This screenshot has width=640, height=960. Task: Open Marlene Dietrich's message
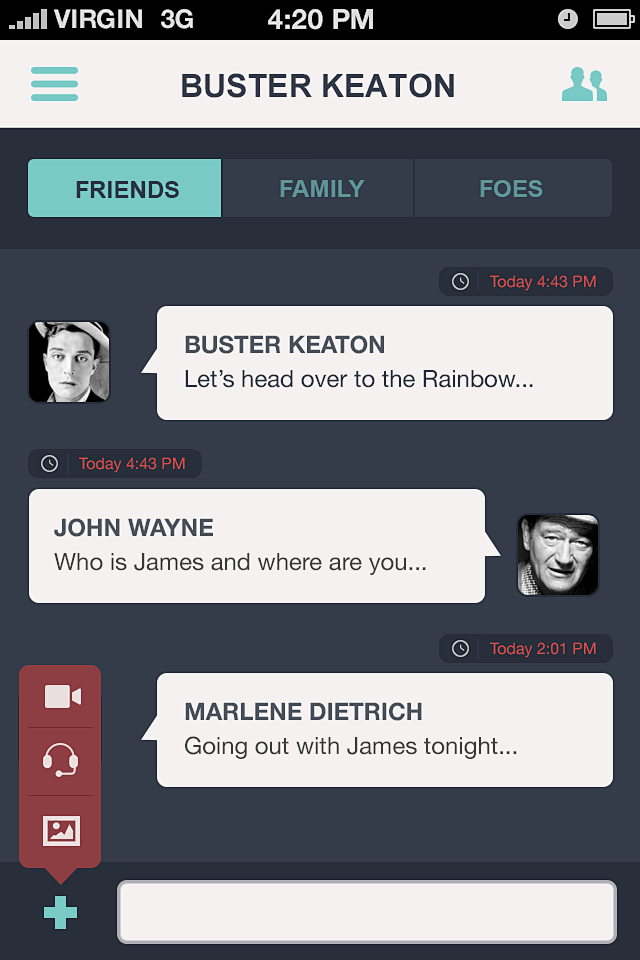click(384, 730)
